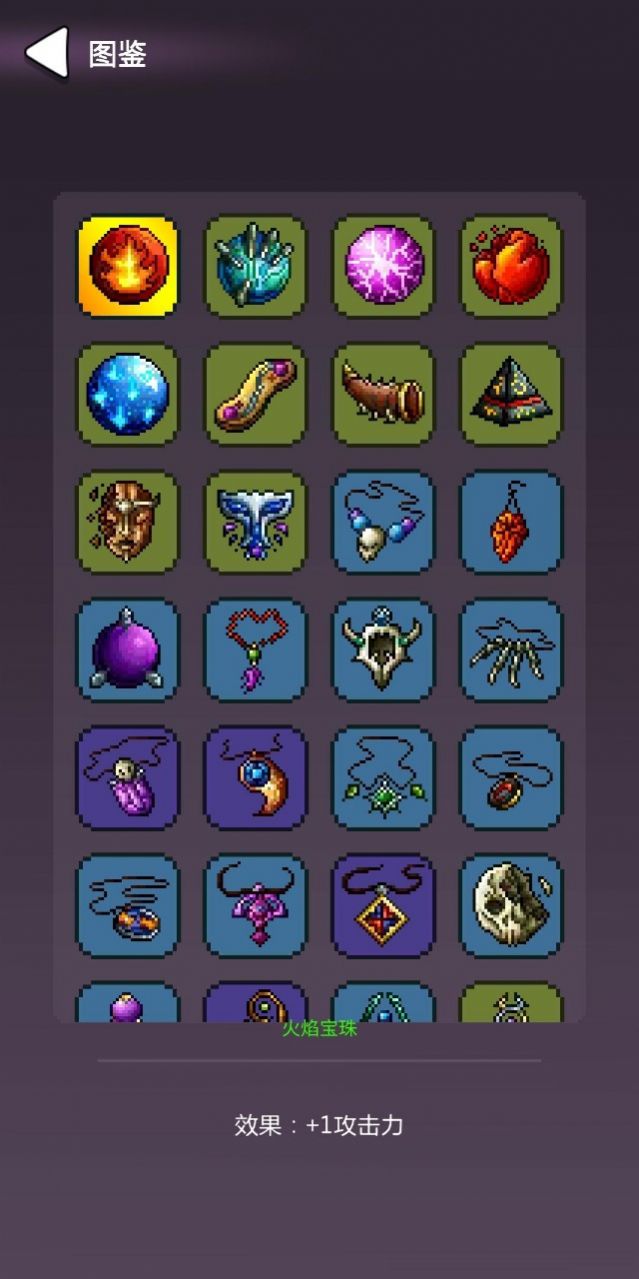Select the blue starry orb

(x=128, y=394)
